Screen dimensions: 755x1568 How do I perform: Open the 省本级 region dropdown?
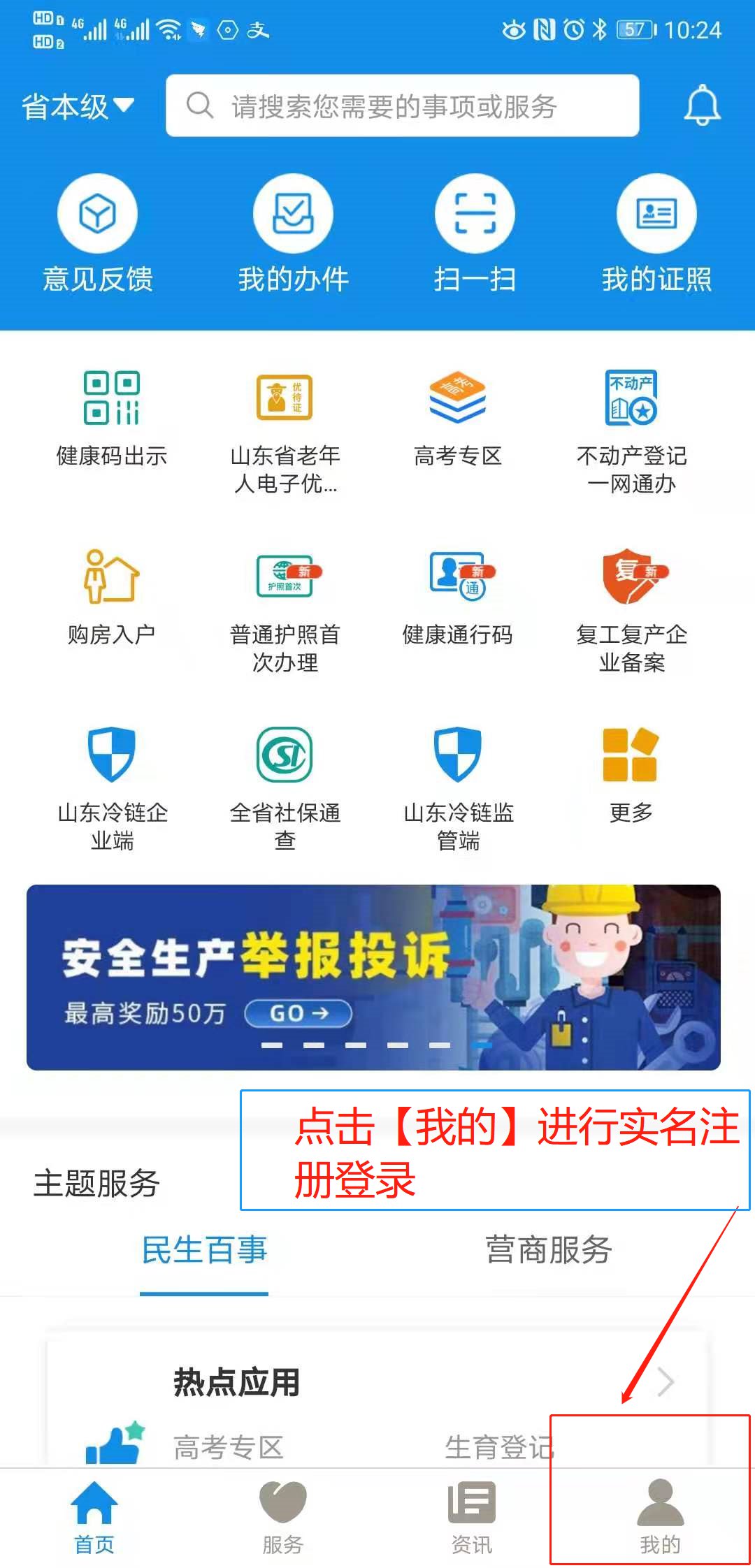(x=77, y=106)
